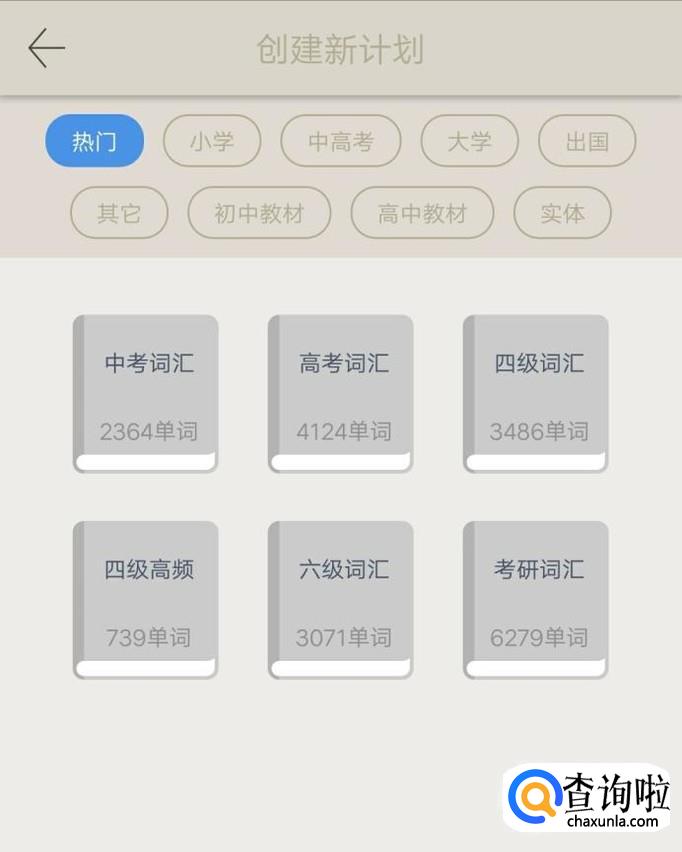
Task: Tap the 其它 category chip
Action: (119, 212)
